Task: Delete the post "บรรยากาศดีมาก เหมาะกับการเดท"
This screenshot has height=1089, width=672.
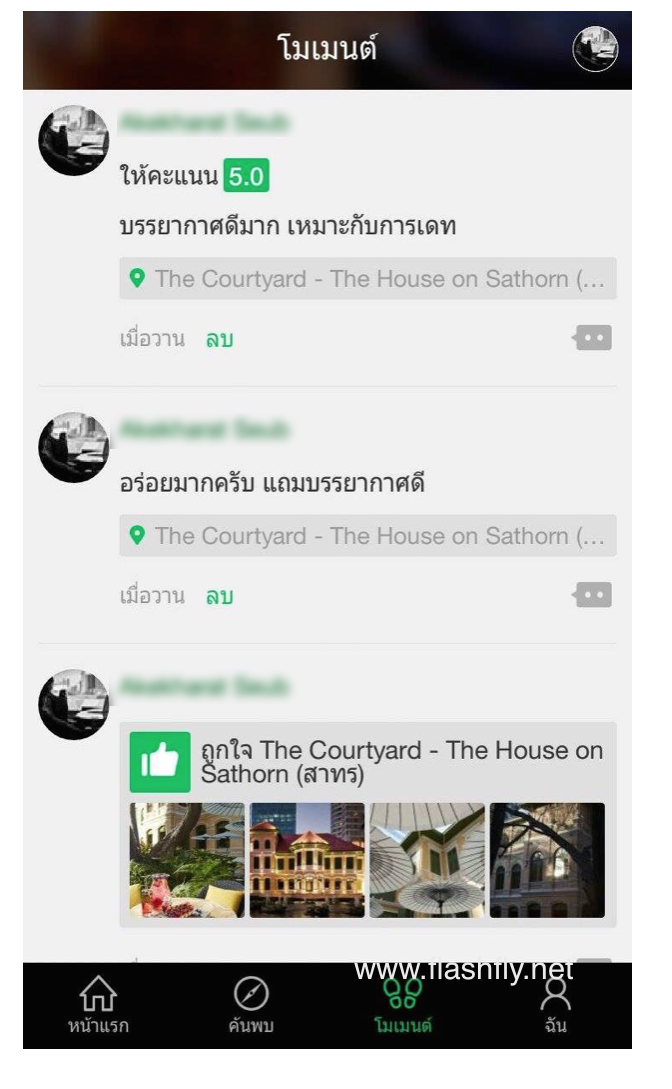Action: coord(220,339)
